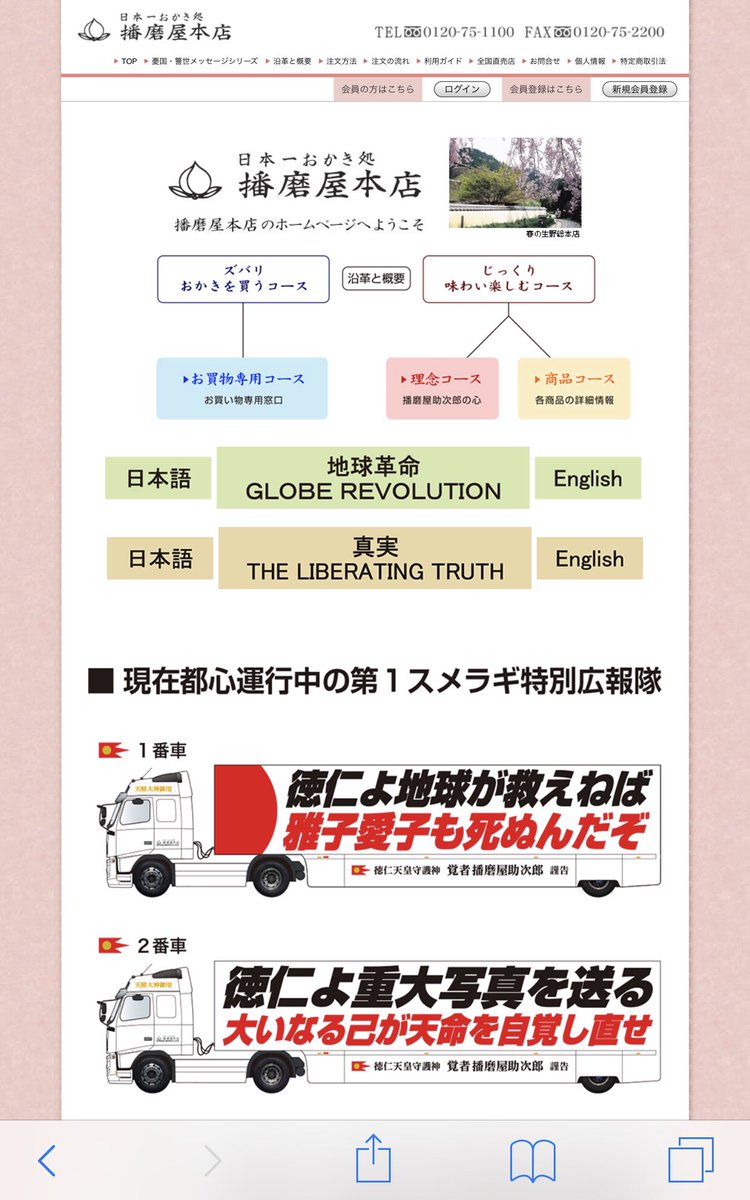Screen dimensions: 750x1200
Task: Open English version of THE LIBERATING TRUTH
Action: (589, 558)
